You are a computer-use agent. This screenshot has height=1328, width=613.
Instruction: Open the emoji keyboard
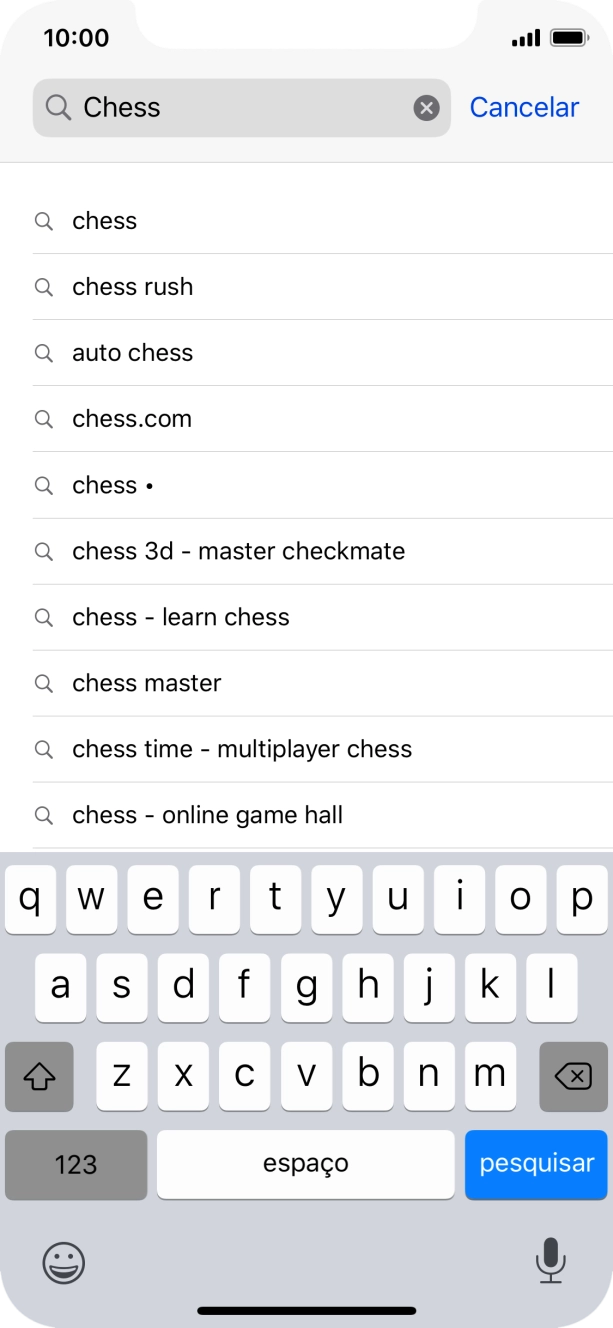pos(64,1263)
